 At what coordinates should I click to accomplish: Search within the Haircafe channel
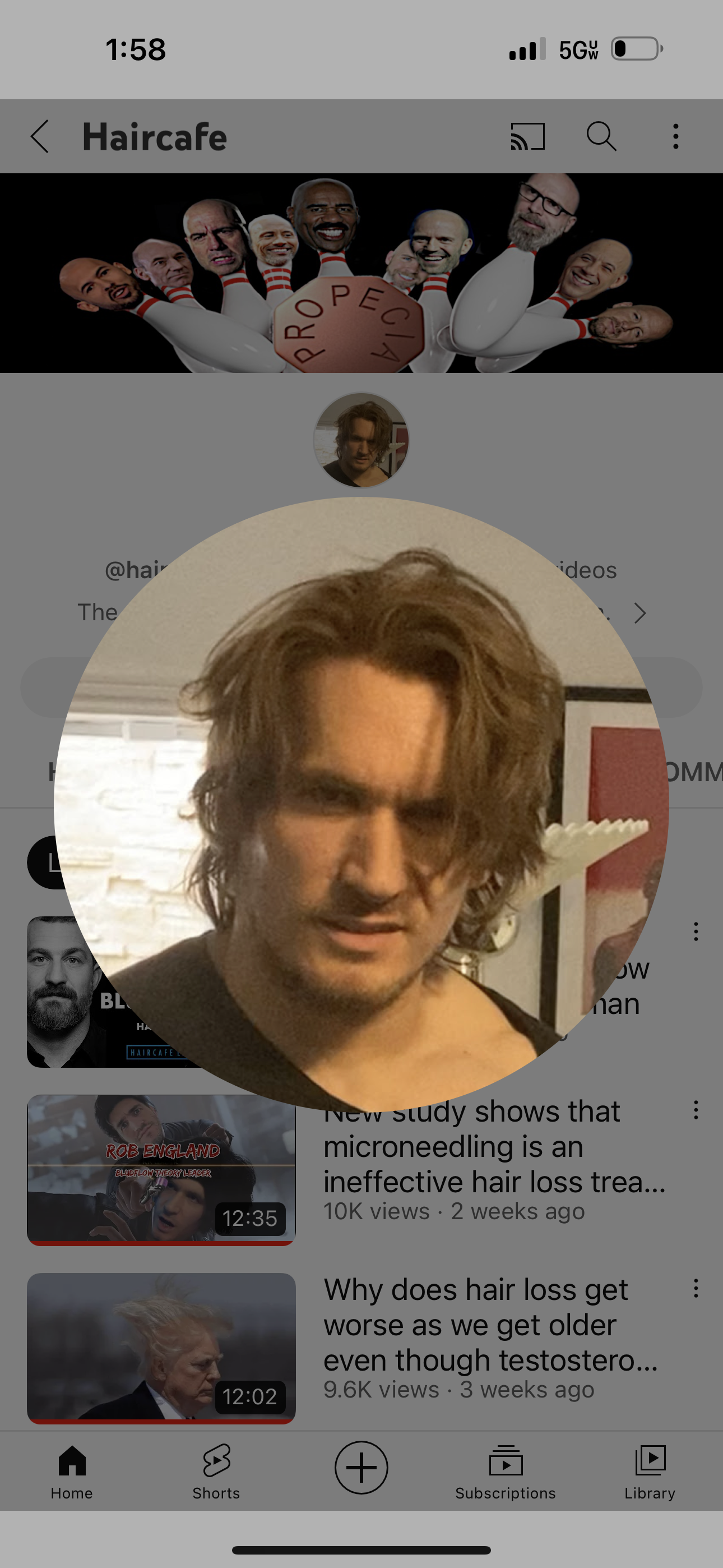tap(601, 136)
